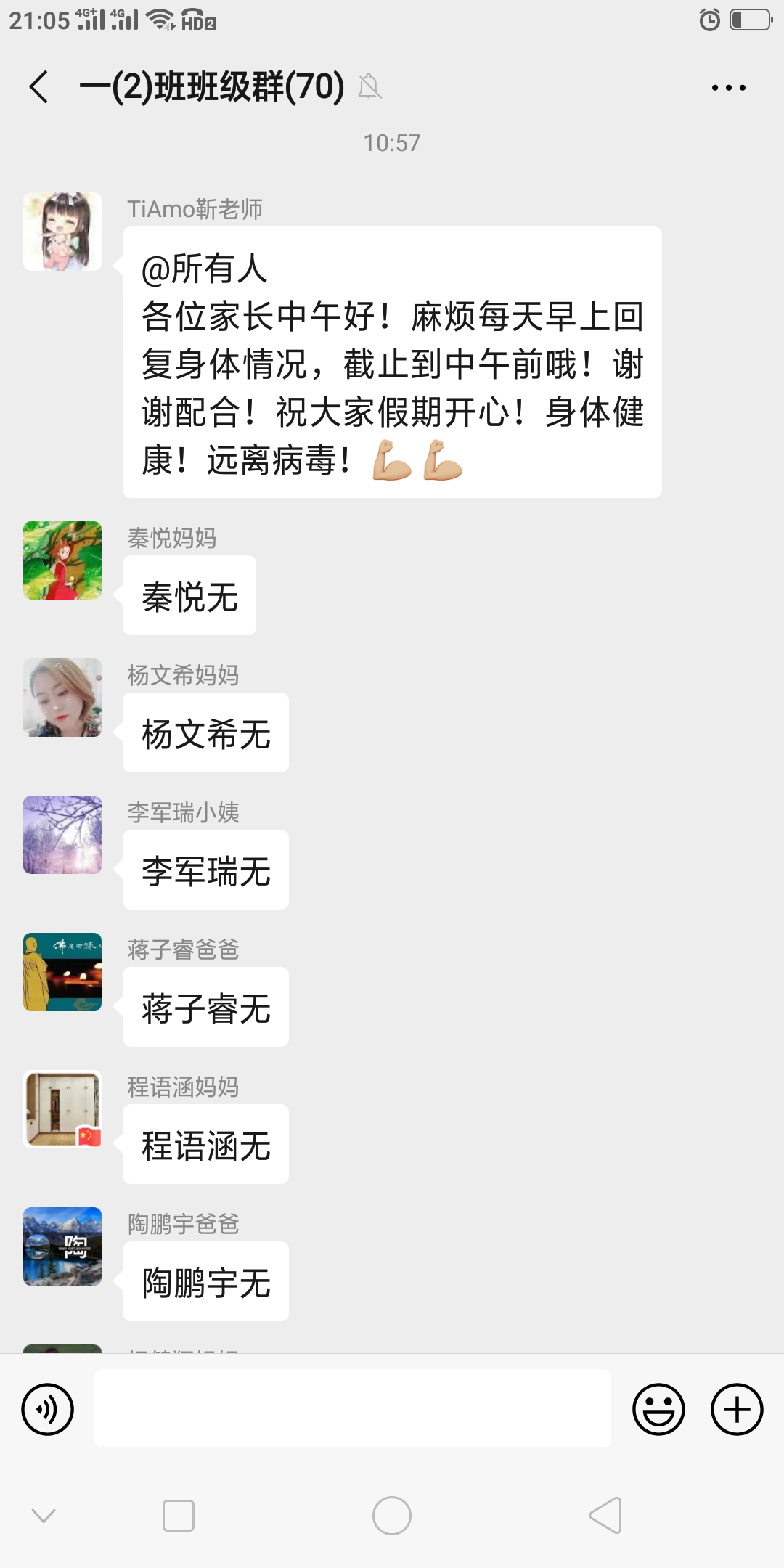View 杨文希妈妈's avatar profile
Viewport: 784px width, 1568px height.
(x=62, y=698)
